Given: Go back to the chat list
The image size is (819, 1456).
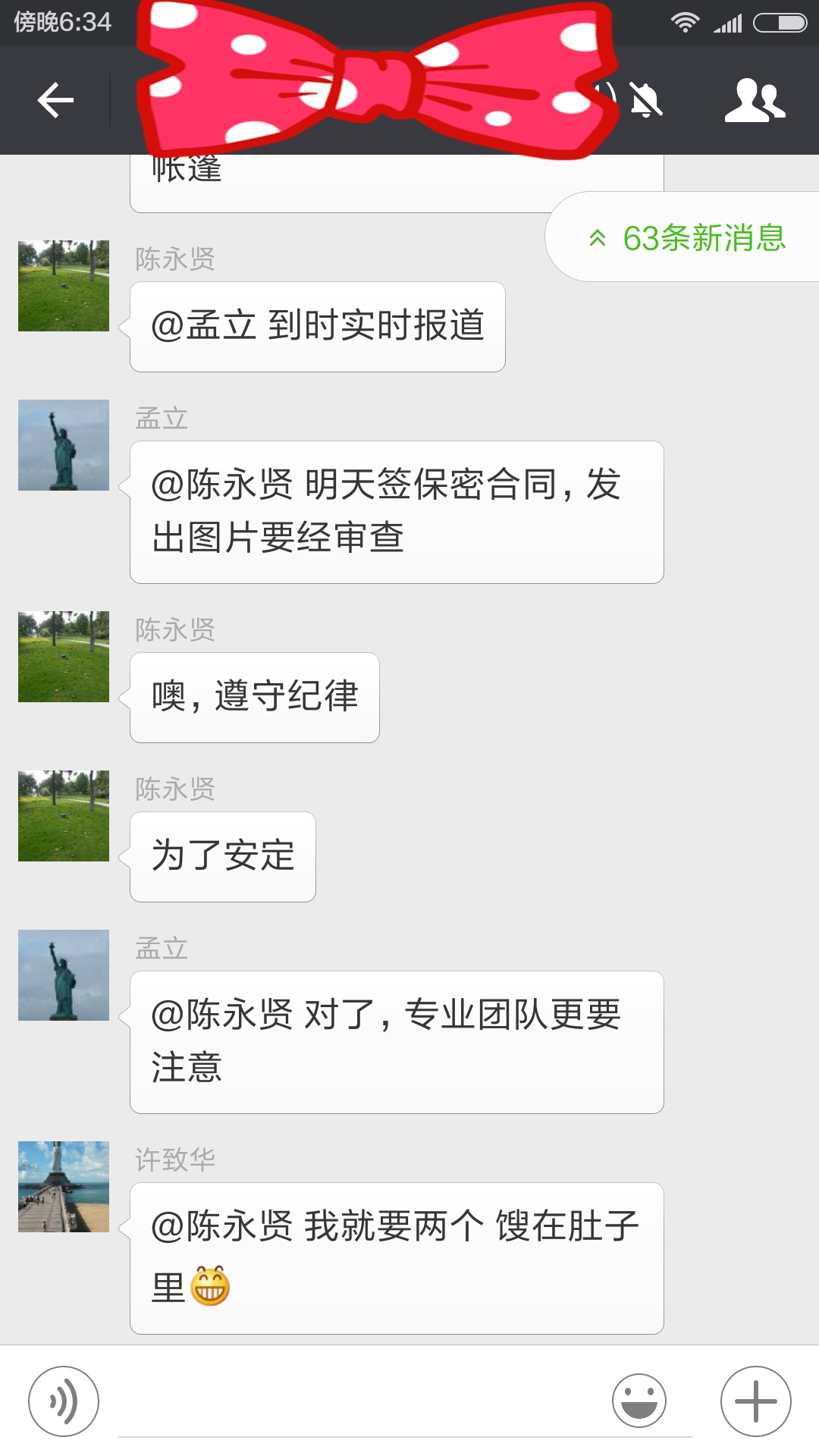Looking at the screenshot, I should click(55, 100).
